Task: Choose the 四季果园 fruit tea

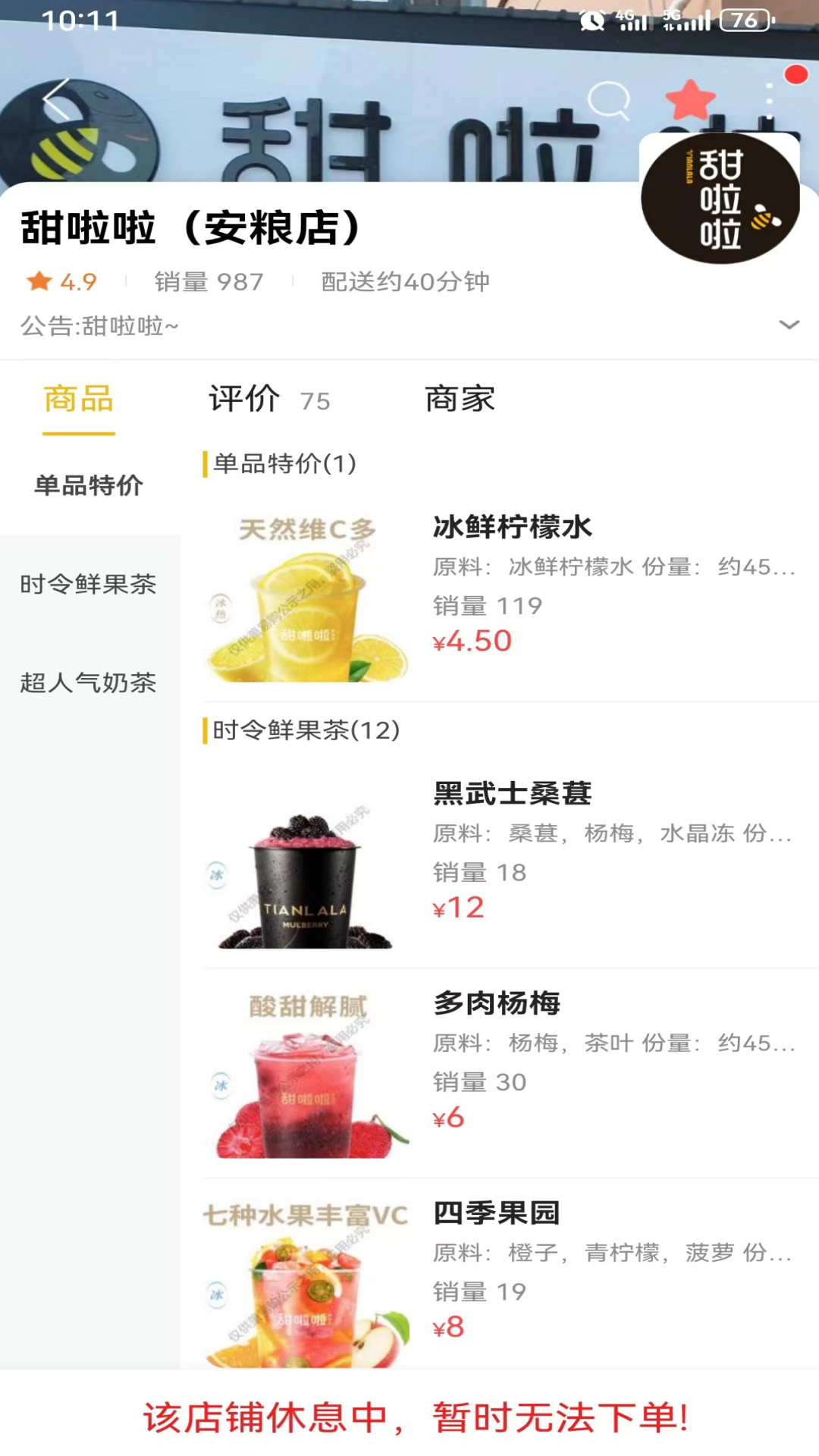Action: [497, 1213]
